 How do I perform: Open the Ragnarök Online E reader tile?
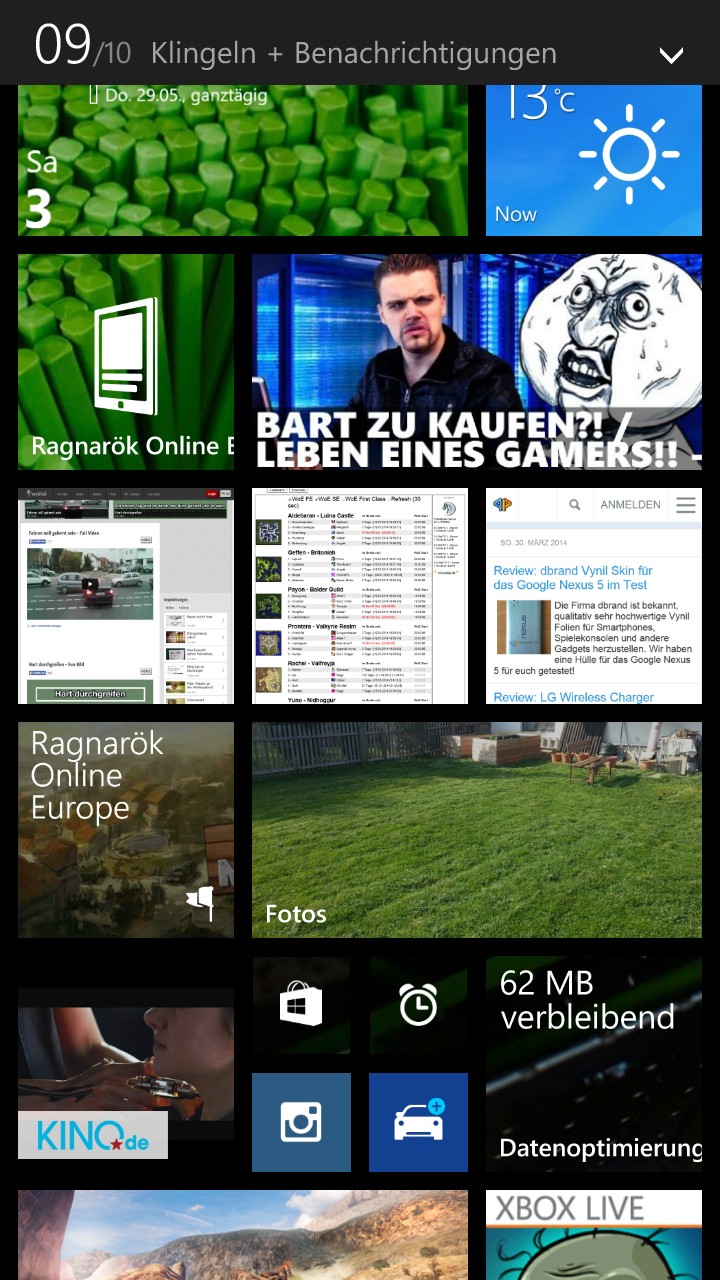(126, 362)
